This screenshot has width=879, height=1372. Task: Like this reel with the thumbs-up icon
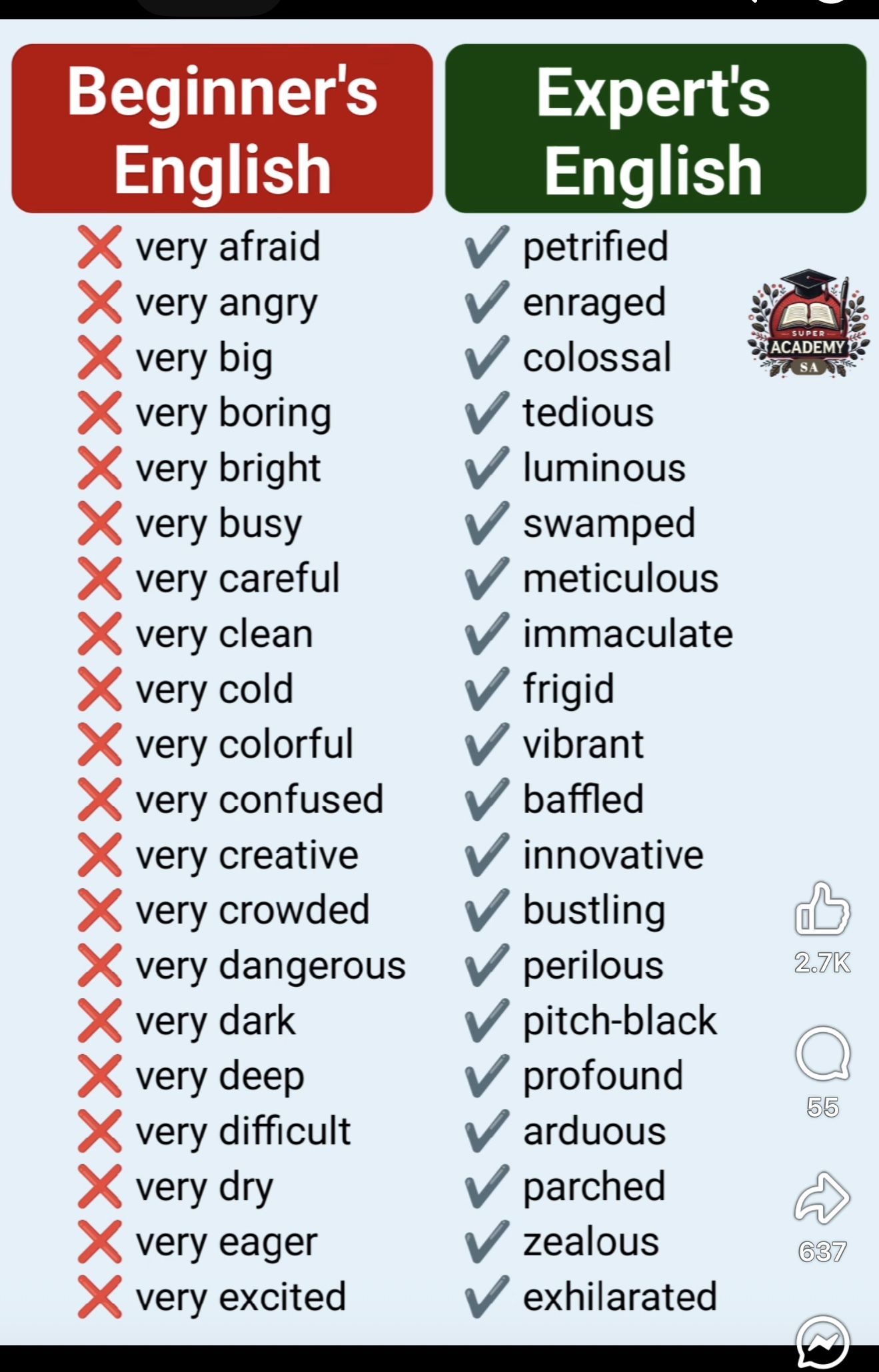click(x=822, y=910)
